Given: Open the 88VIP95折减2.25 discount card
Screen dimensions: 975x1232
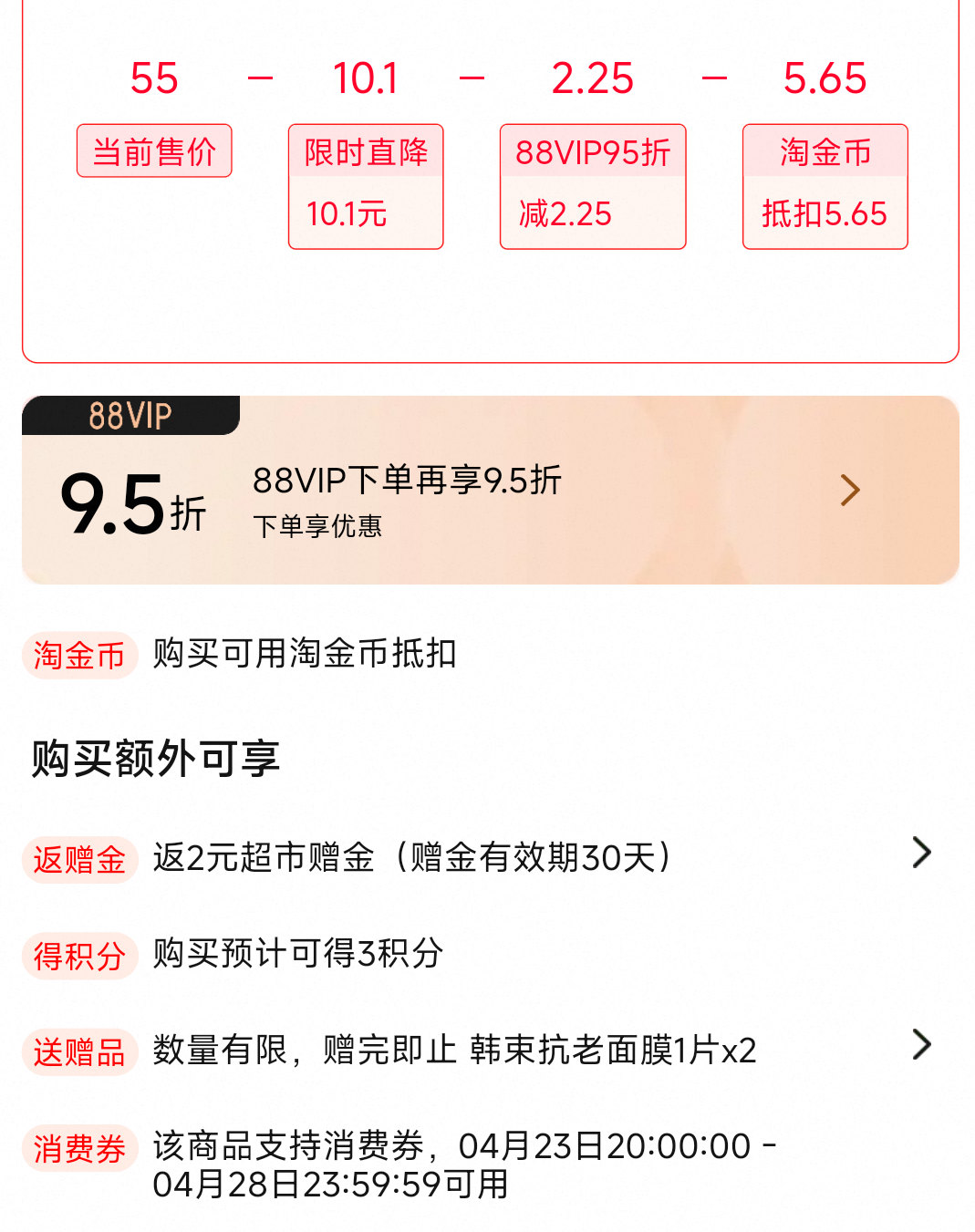Looking at the screenshot, I should 592,186.
